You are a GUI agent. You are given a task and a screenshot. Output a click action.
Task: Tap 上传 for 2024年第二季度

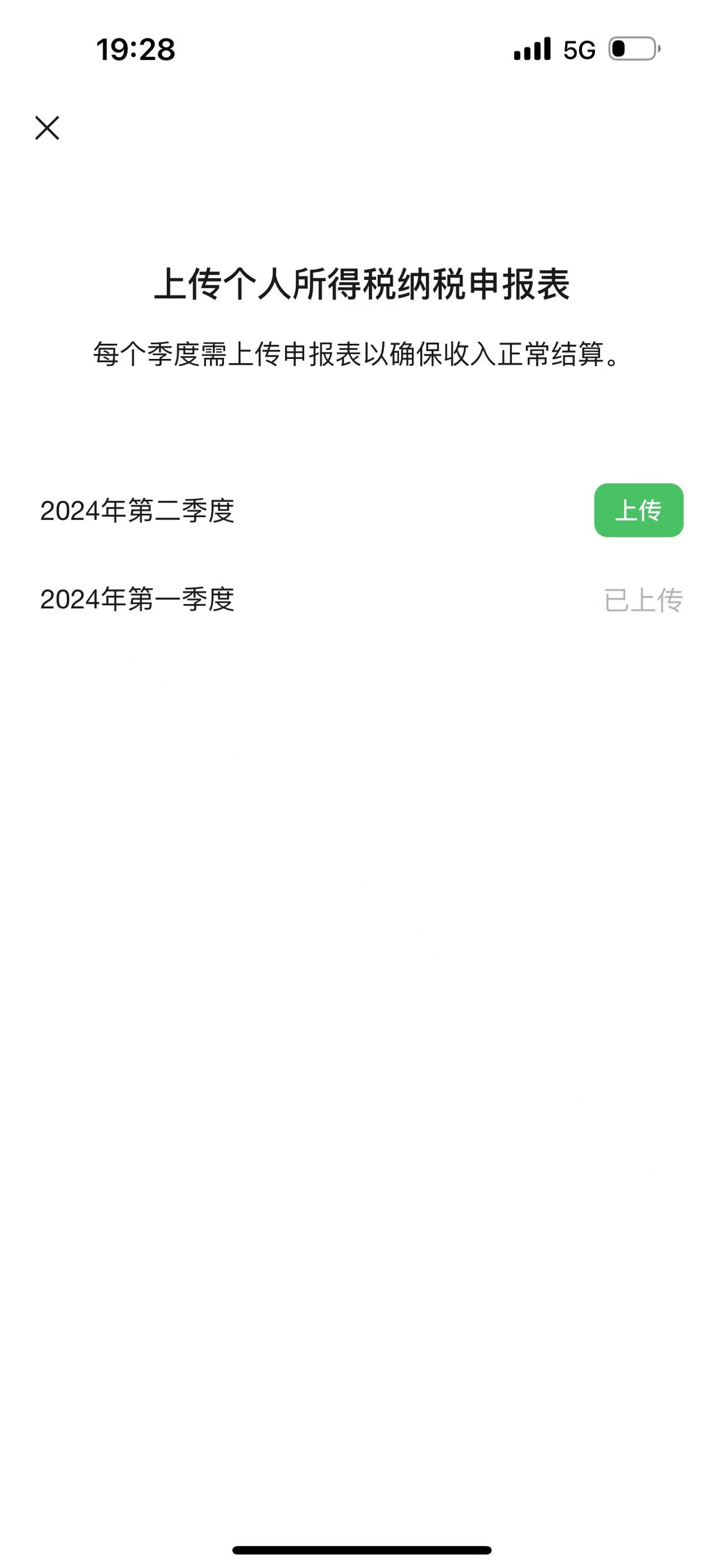click(638, 510)
